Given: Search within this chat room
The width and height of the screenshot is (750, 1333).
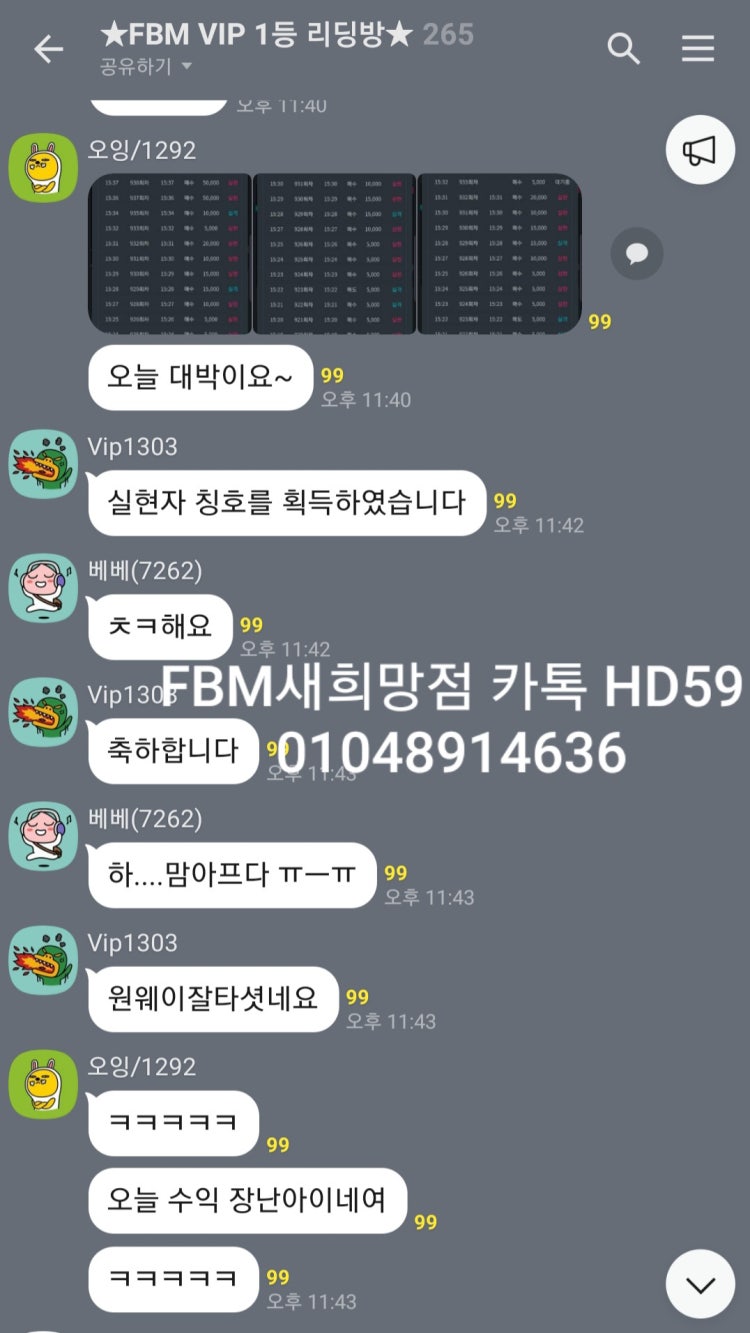Looking at the screenshot, I should [x=624, y=49].
